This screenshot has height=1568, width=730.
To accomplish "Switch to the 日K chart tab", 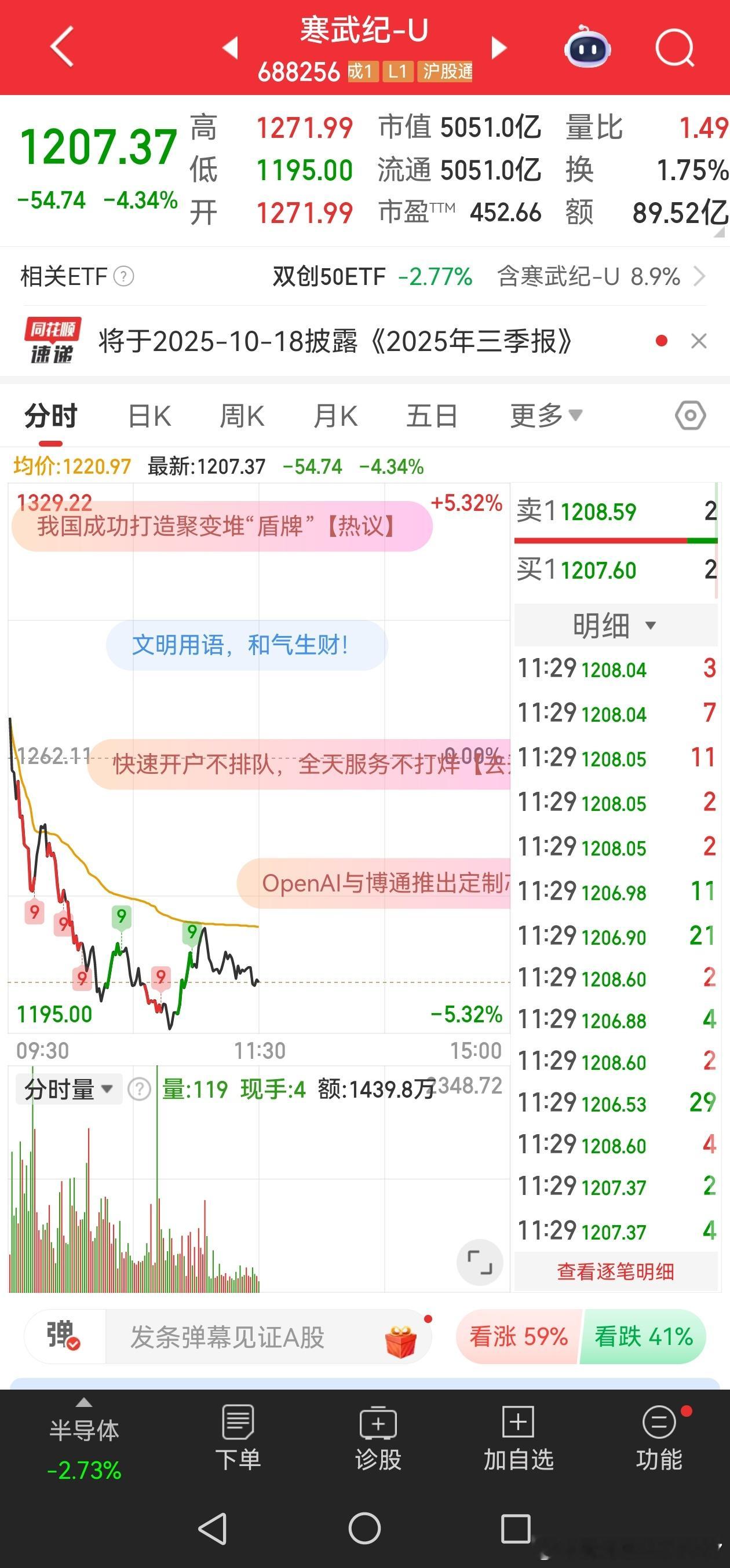I will pyautogui.click(x=149, y=416).
